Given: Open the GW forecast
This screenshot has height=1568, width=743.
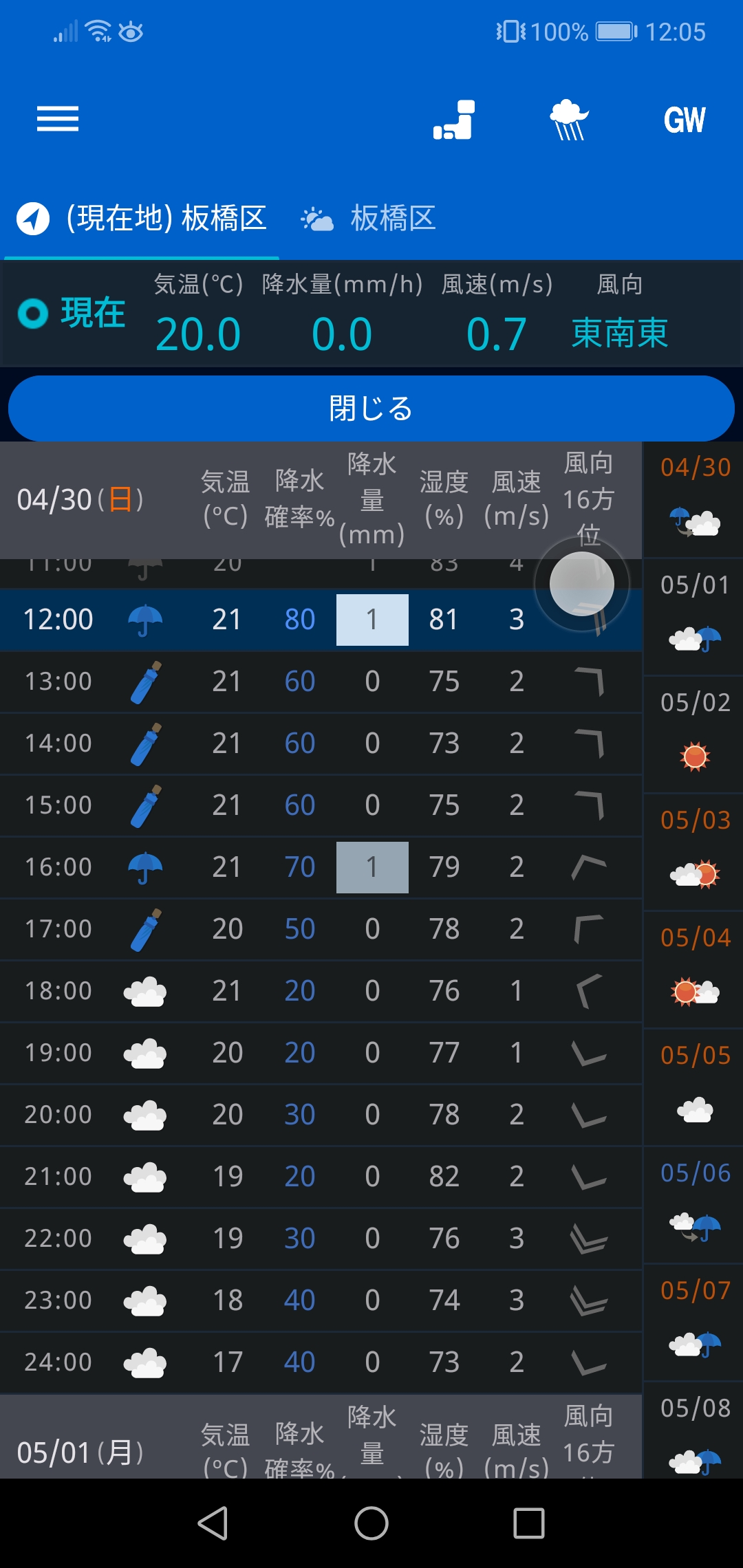Looking at the screenshot, I should tap(685, 120).
